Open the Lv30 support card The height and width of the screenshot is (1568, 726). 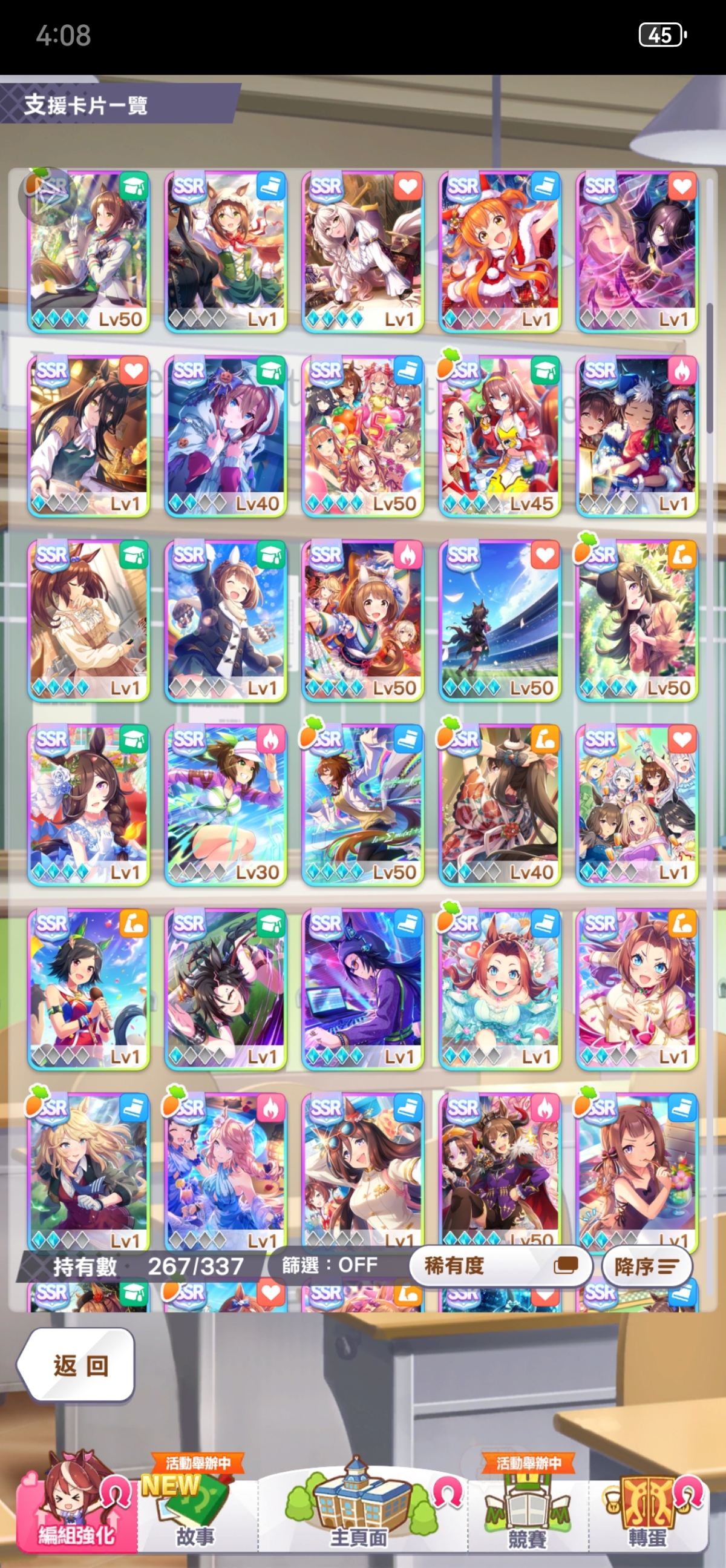(x=226, y=805)
